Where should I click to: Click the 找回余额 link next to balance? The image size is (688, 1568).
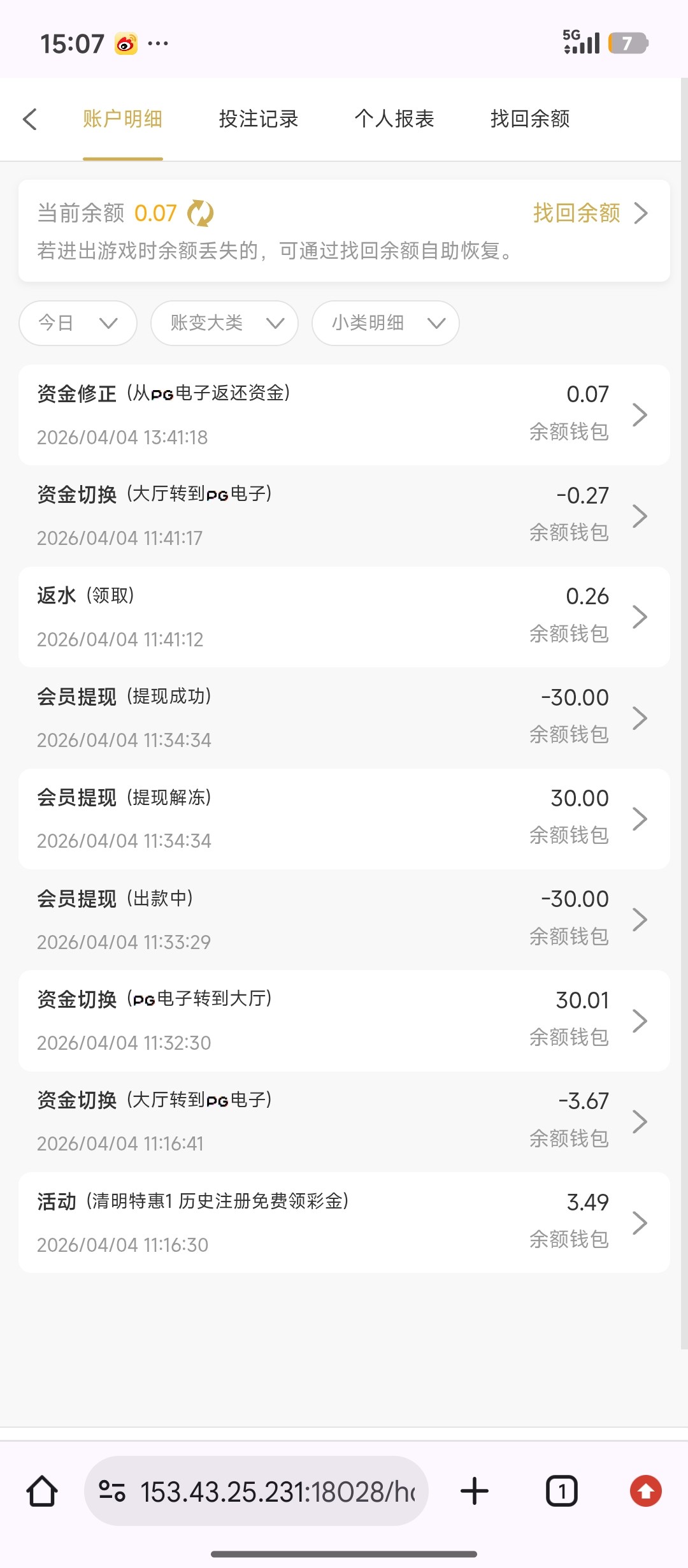click(x=577, y=214)
